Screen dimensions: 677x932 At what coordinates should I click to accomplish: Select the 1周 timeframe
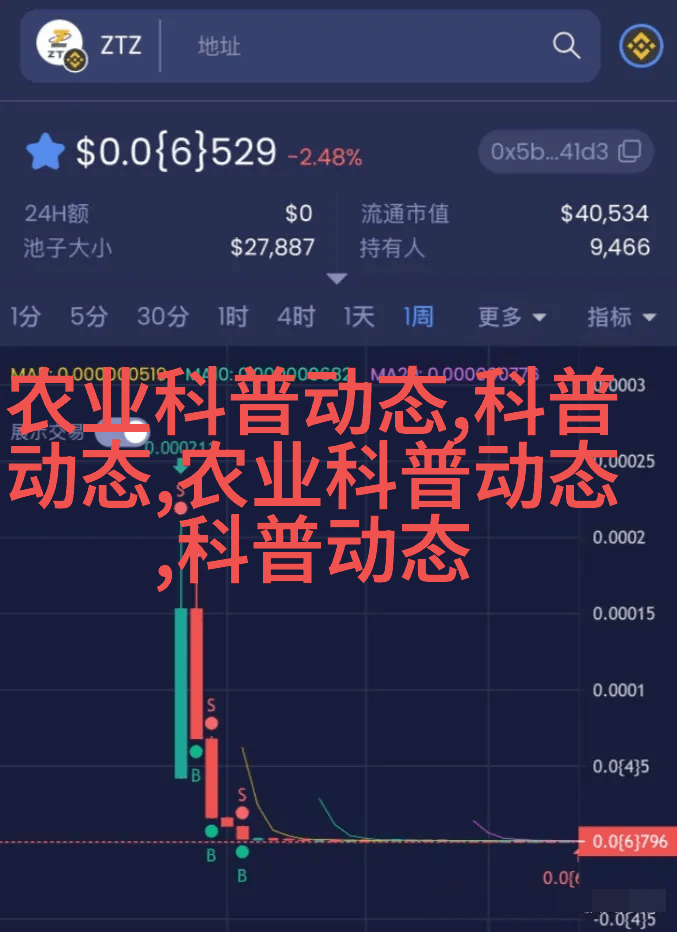coord(418,317)
